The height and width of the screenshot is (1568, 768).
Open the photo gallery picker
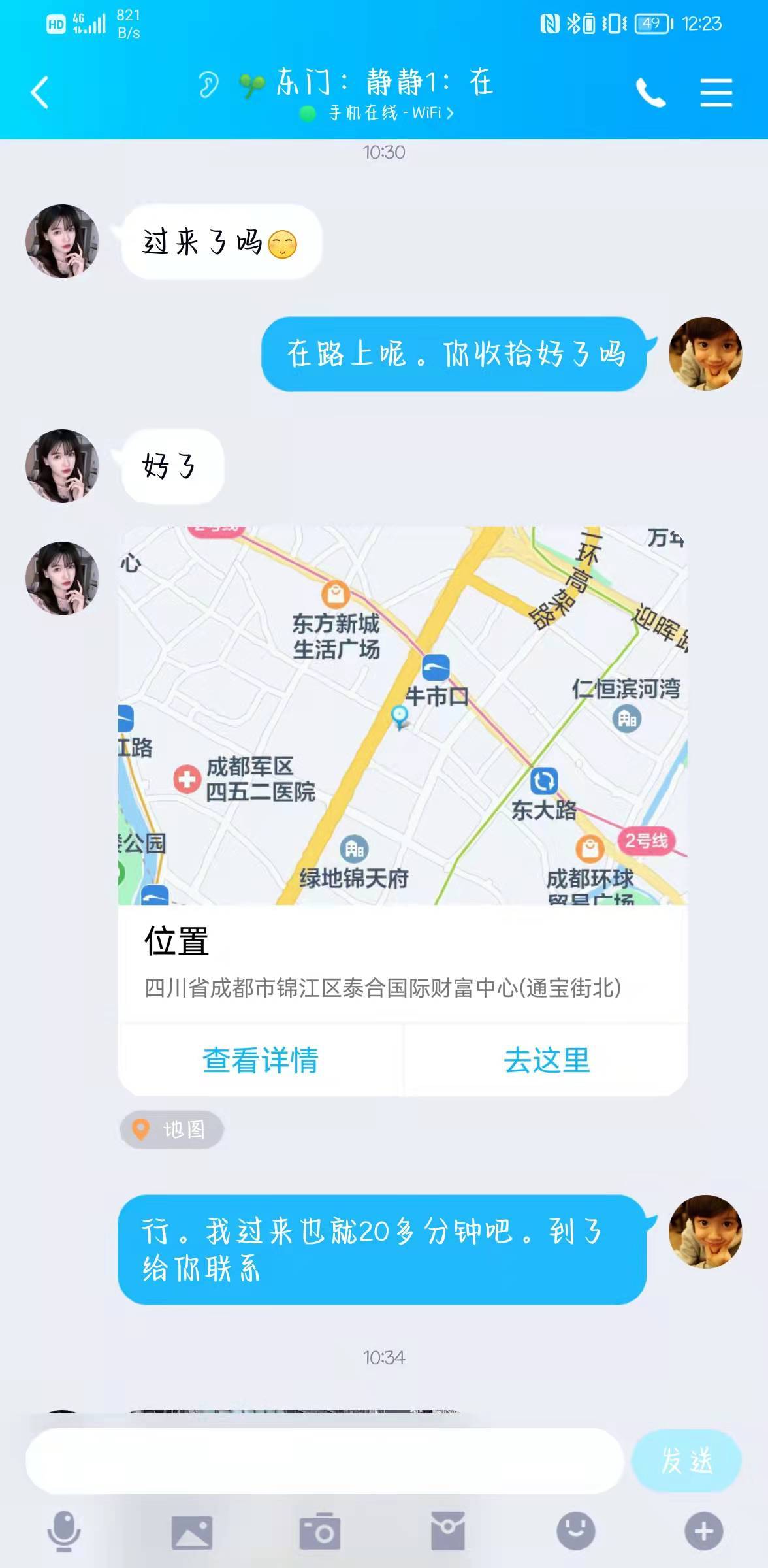click(x=192, y=1531)
